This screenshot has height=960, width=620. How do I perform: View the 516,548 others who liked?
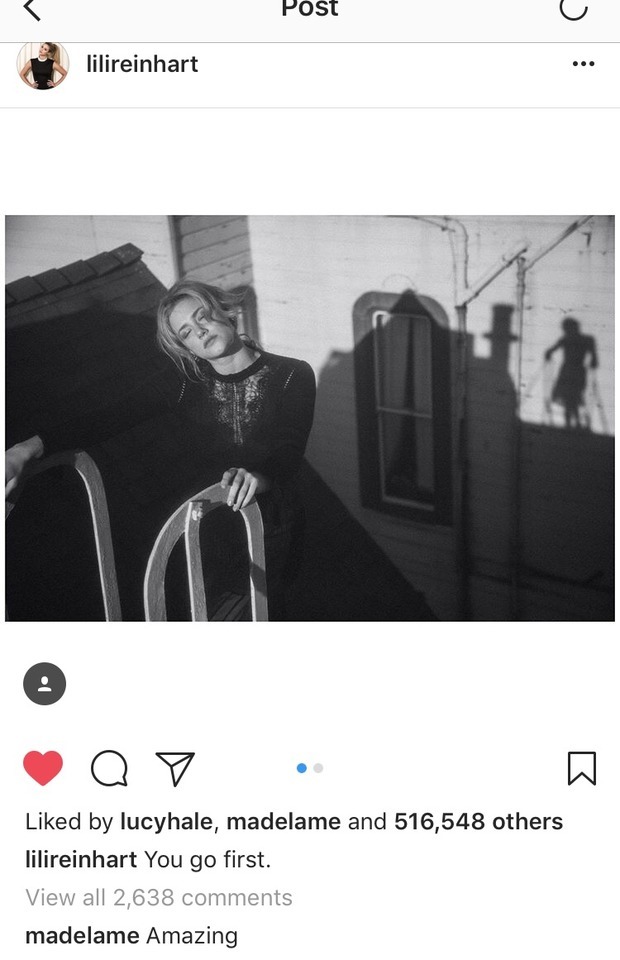478,822
